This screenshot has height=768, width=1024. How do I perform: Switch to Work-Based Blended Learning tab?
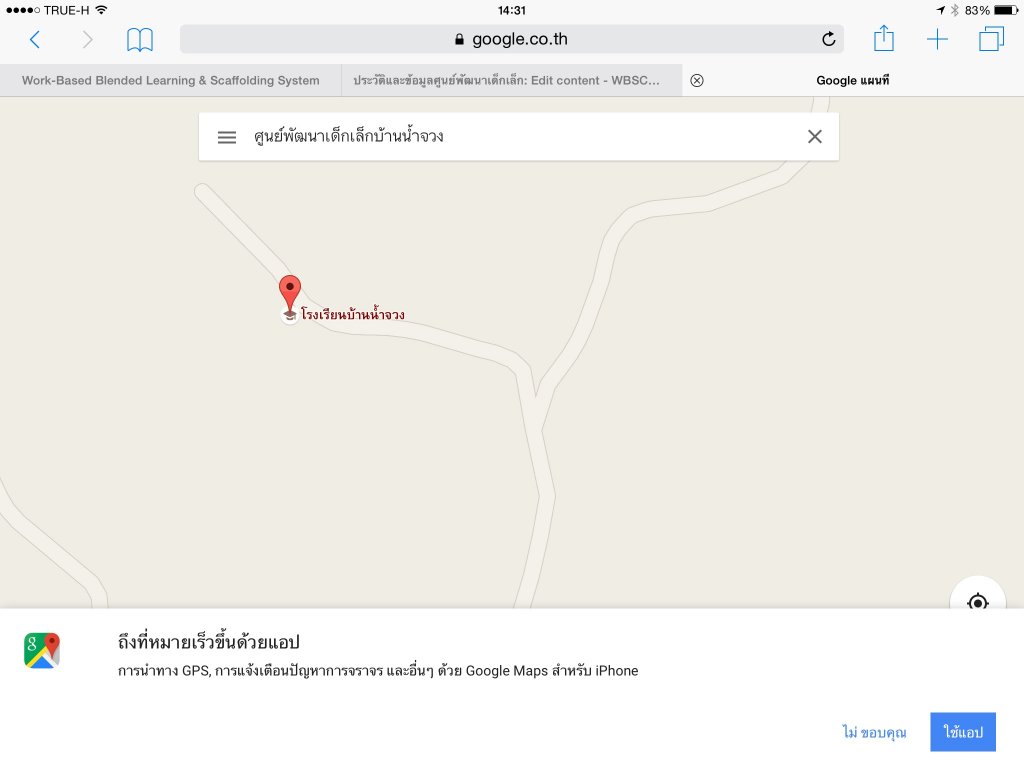(x=170, y=81)
